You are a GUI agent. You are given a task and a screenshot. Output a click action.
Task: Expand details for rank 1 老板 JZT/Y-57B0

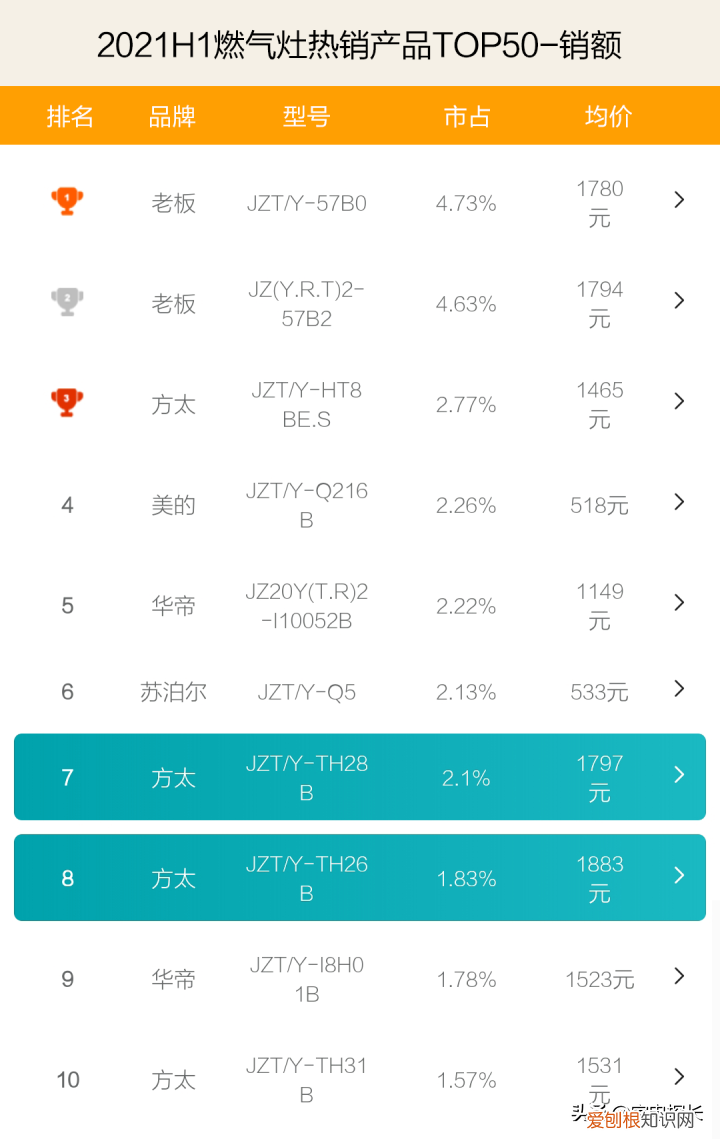(678, 200)
